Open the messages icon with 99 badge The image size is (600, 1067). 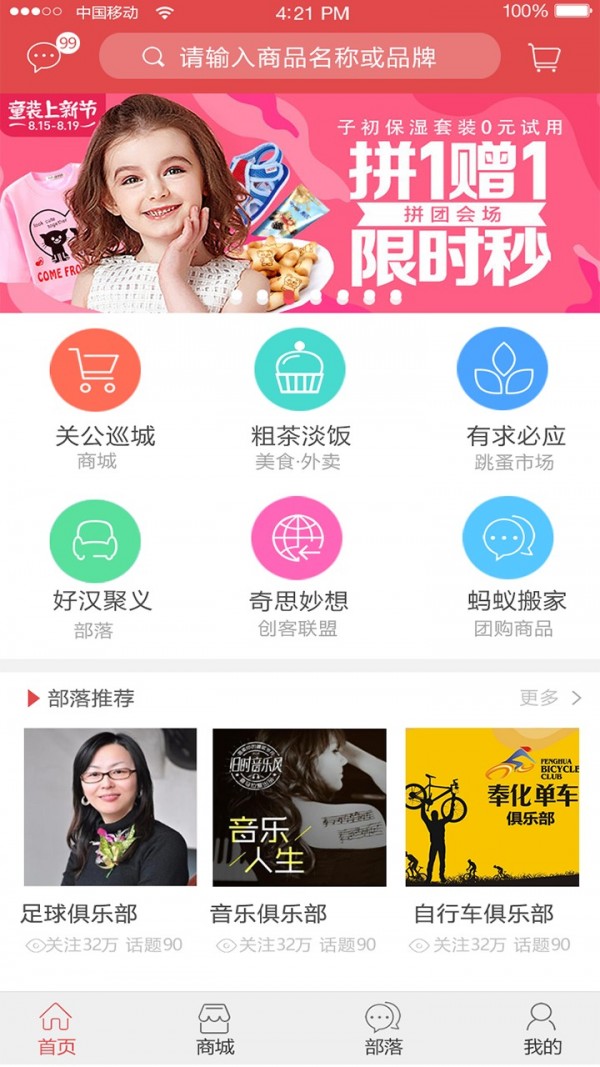(45, 57)
